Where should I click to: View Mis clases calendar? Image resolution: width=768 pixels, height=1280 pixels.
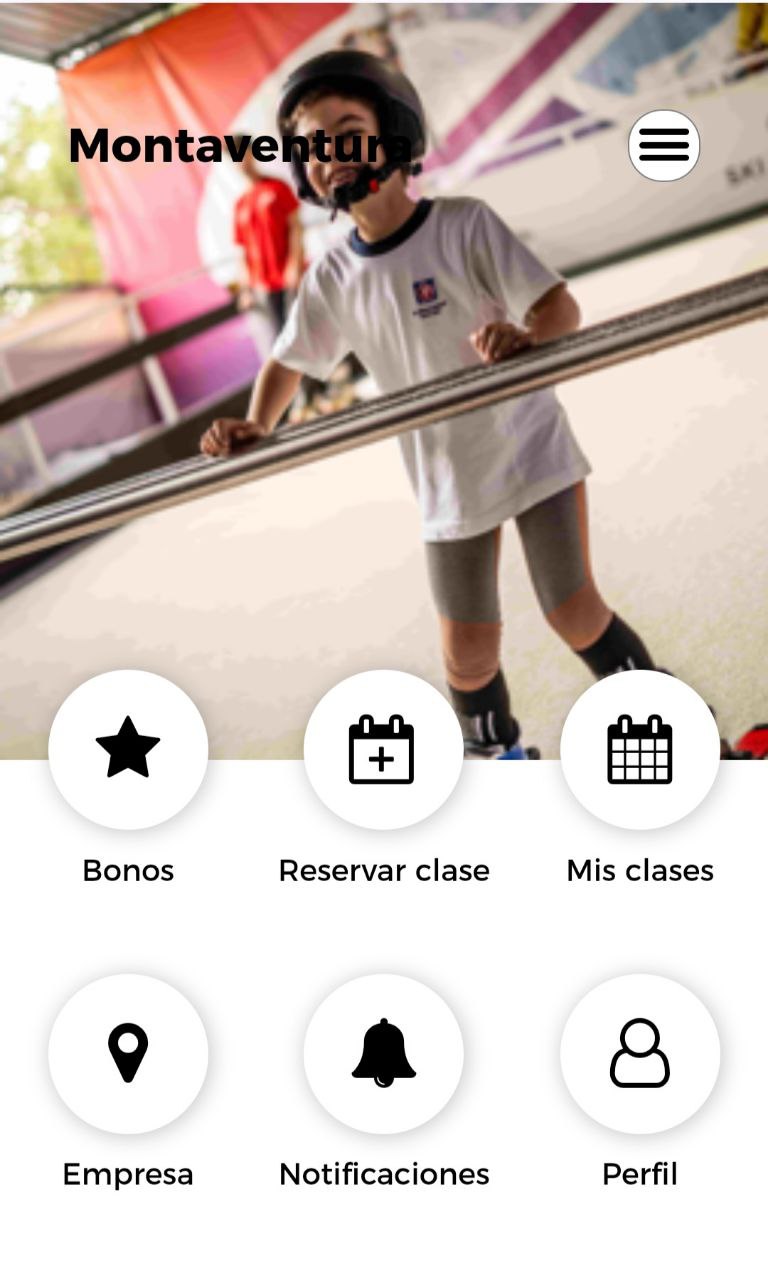coord(640,750)
